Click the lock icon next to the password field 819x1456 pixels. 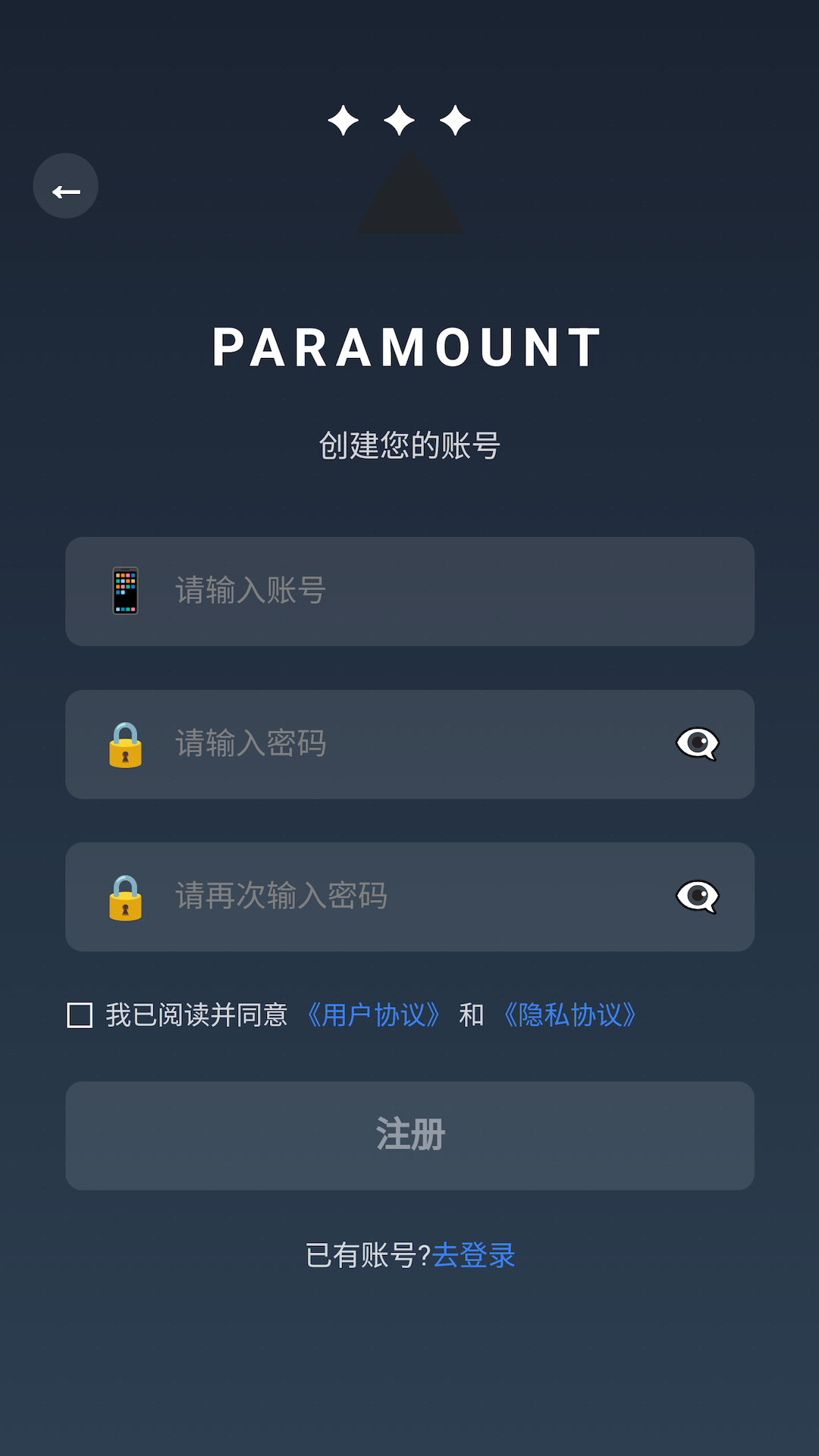[125, 745]
